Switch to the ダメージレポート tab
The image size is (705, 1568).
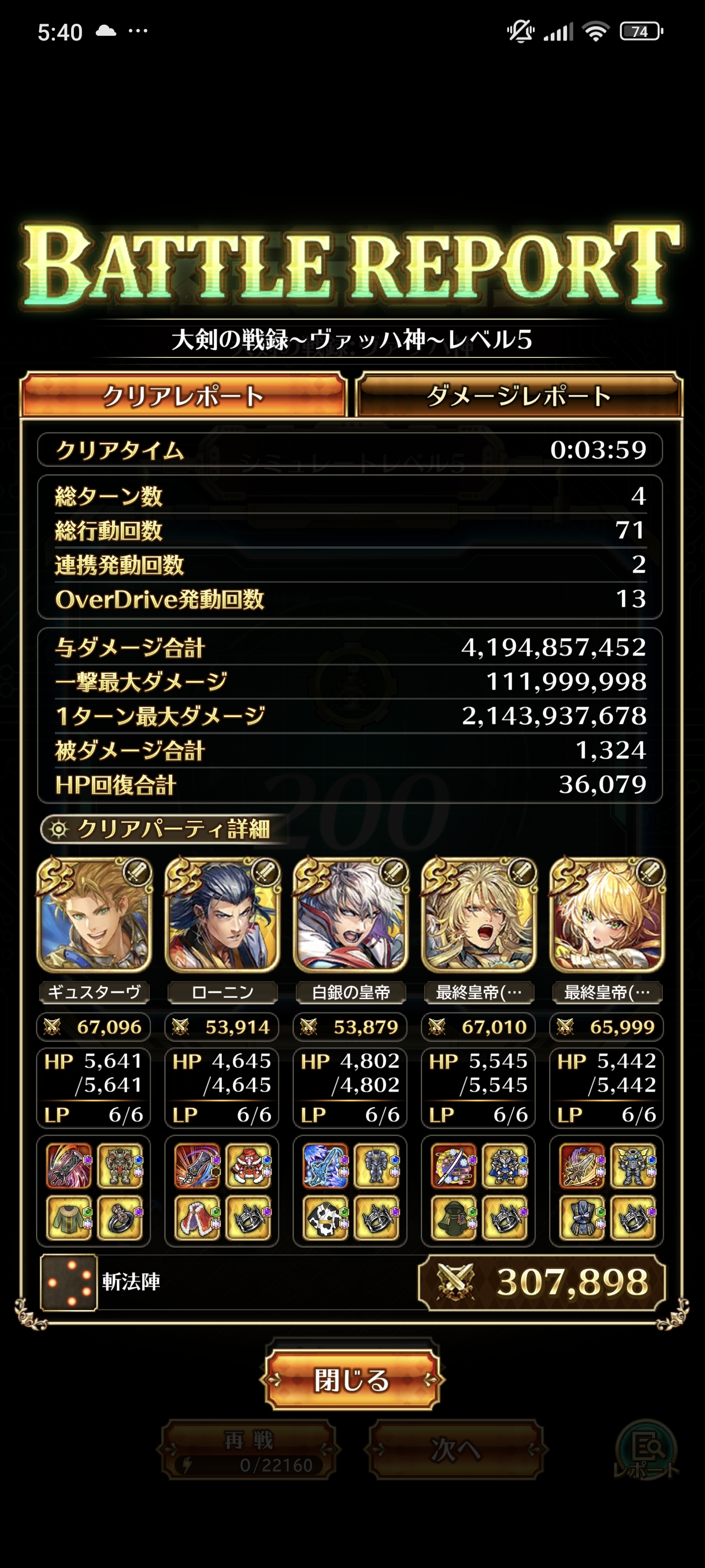pyautogui.click(x=518, y=396)
